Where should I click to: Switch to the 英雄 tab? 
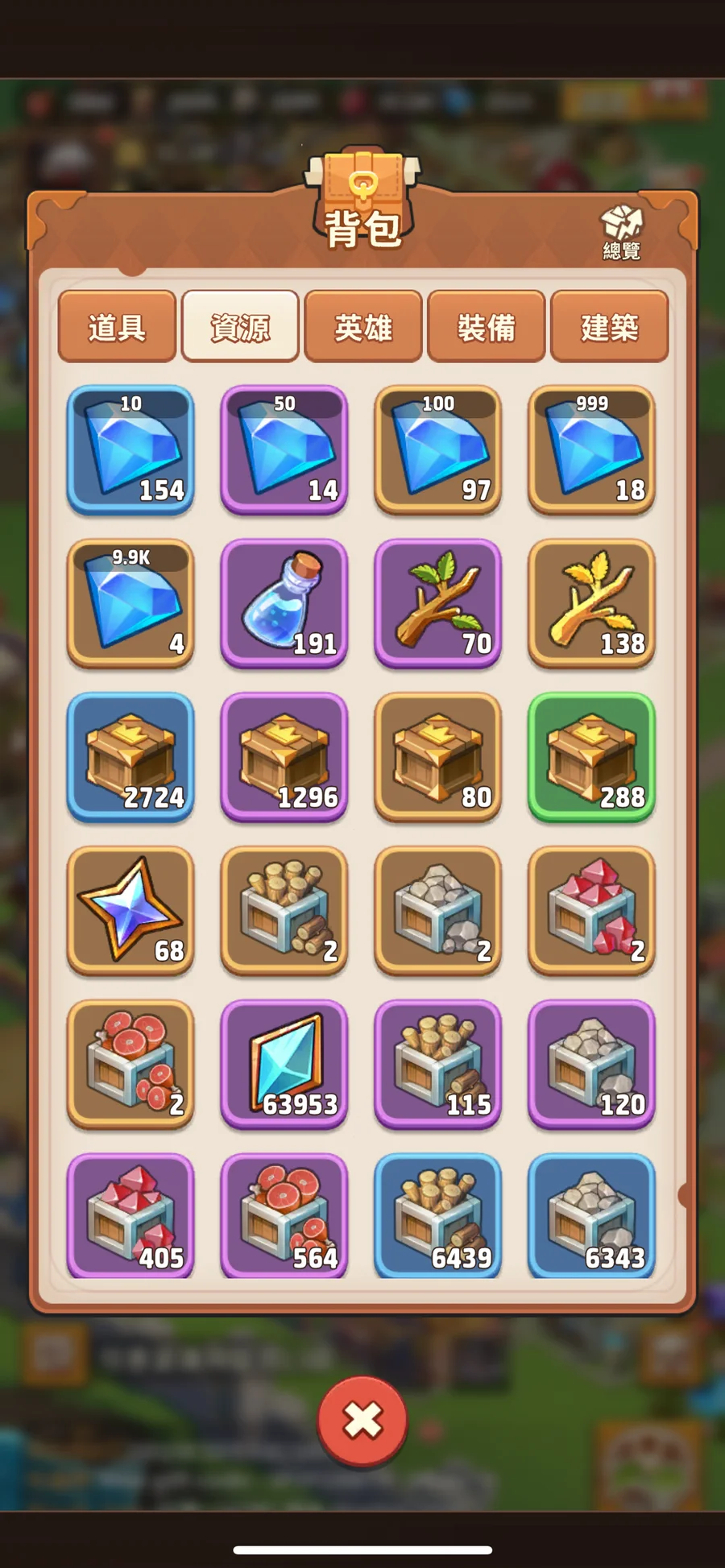tap(363, 326)
